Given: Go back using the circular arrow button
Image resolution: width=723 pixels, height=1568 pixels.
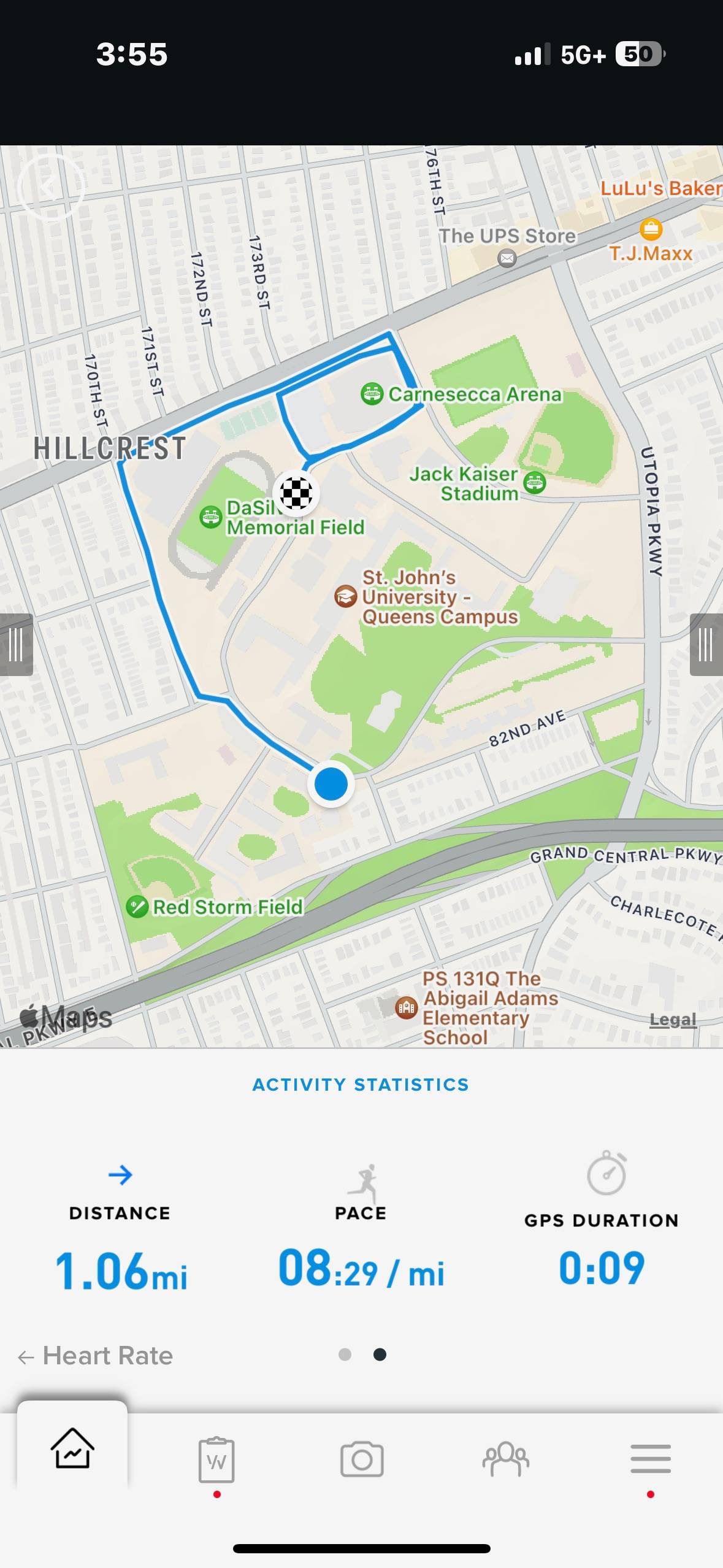Looking at the screenshot, I should [50, 186].
